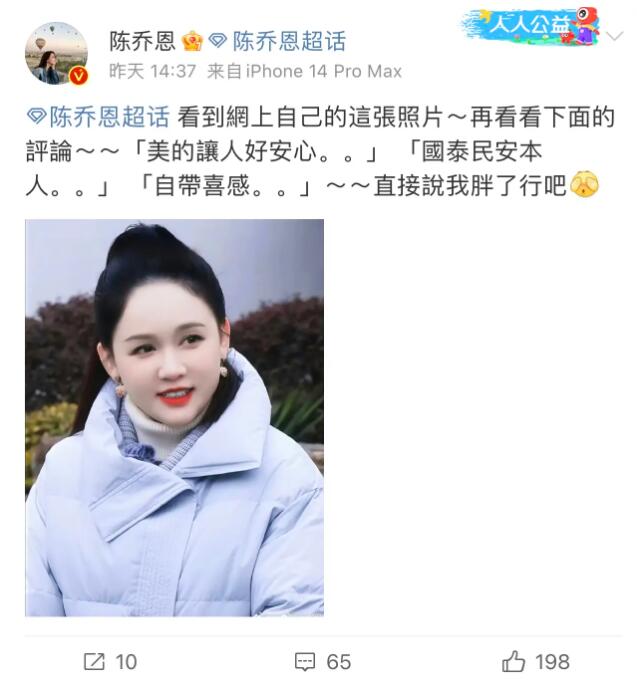Like this post with 198 likes

click(536, 661)
